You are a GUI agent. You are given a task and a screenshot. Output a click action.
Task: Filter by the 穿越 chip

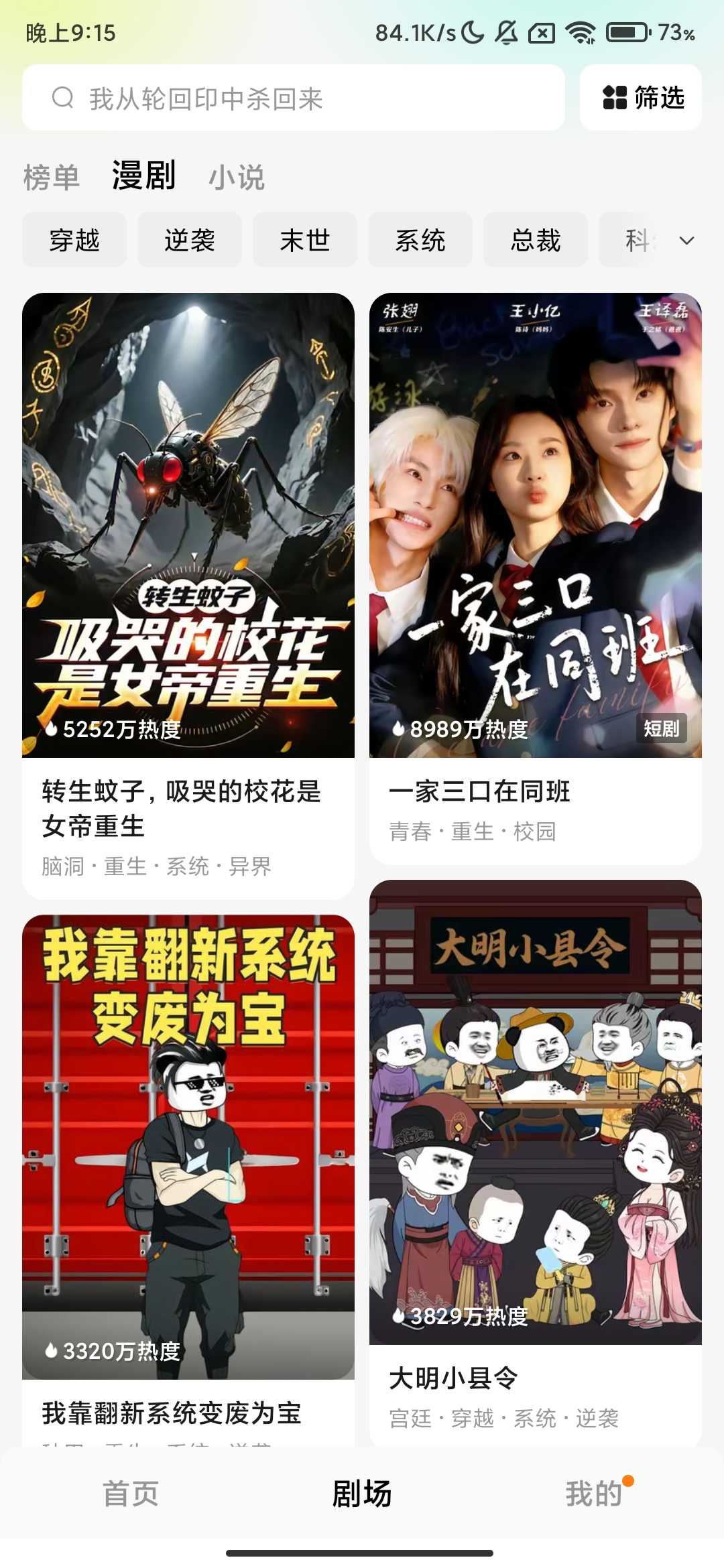[x=74, y=240]
